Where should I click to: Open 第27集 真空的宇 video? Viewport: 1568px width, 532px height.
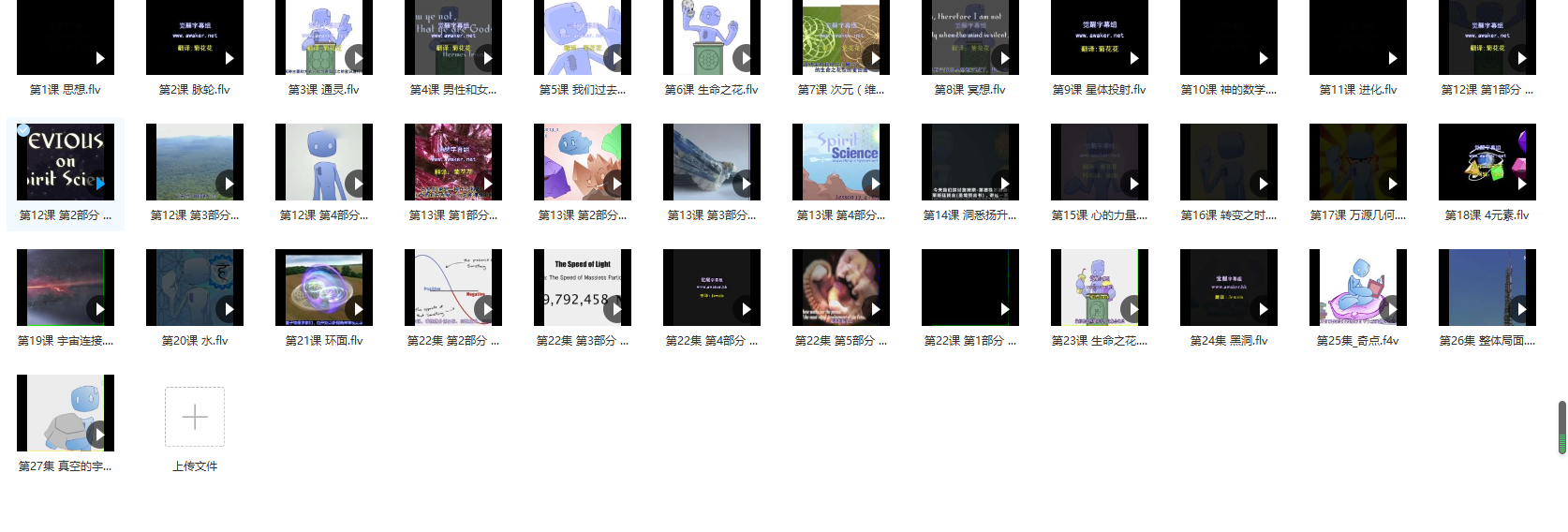[x=66, y=413]
